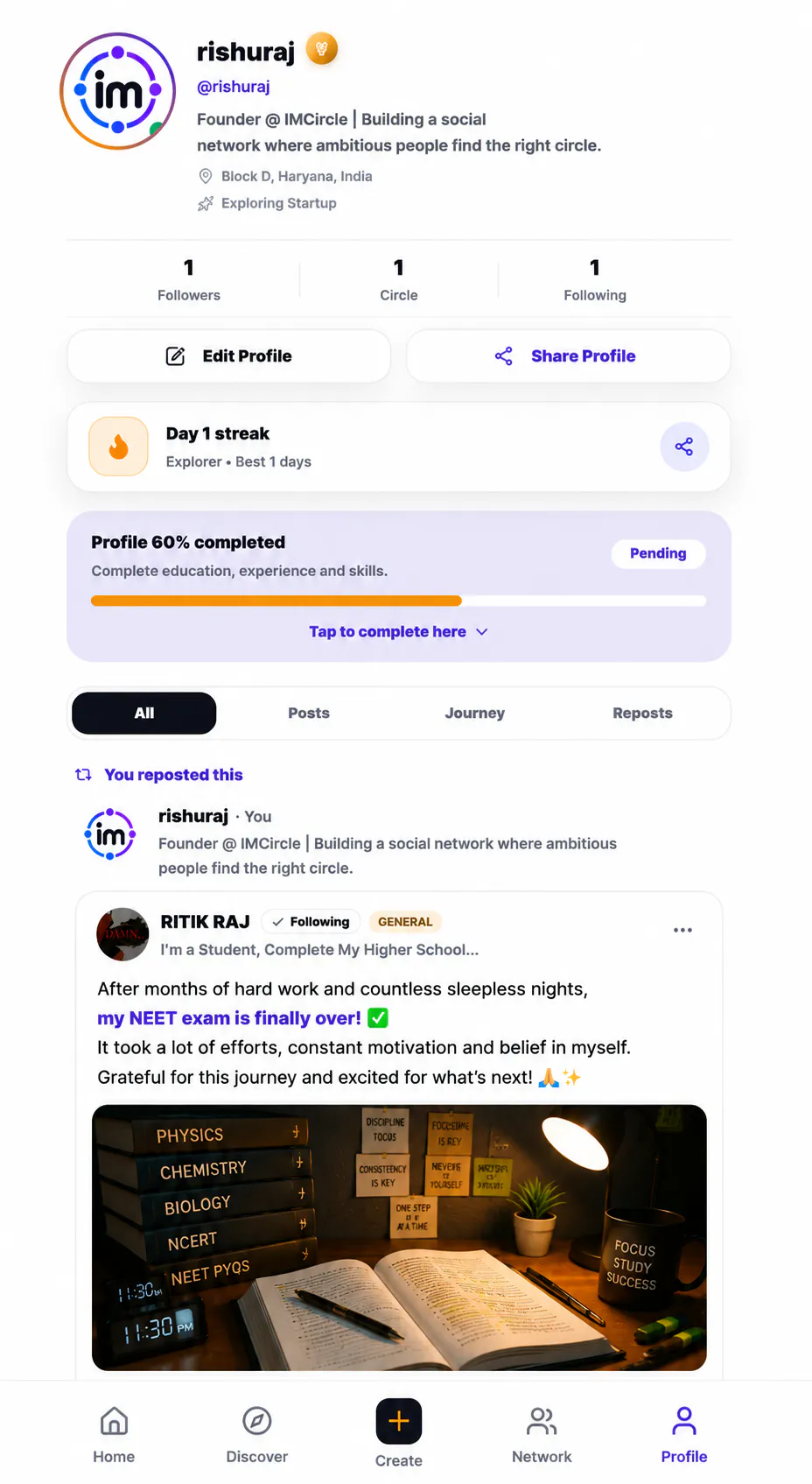View the Followers list

[x=189, y=279]
